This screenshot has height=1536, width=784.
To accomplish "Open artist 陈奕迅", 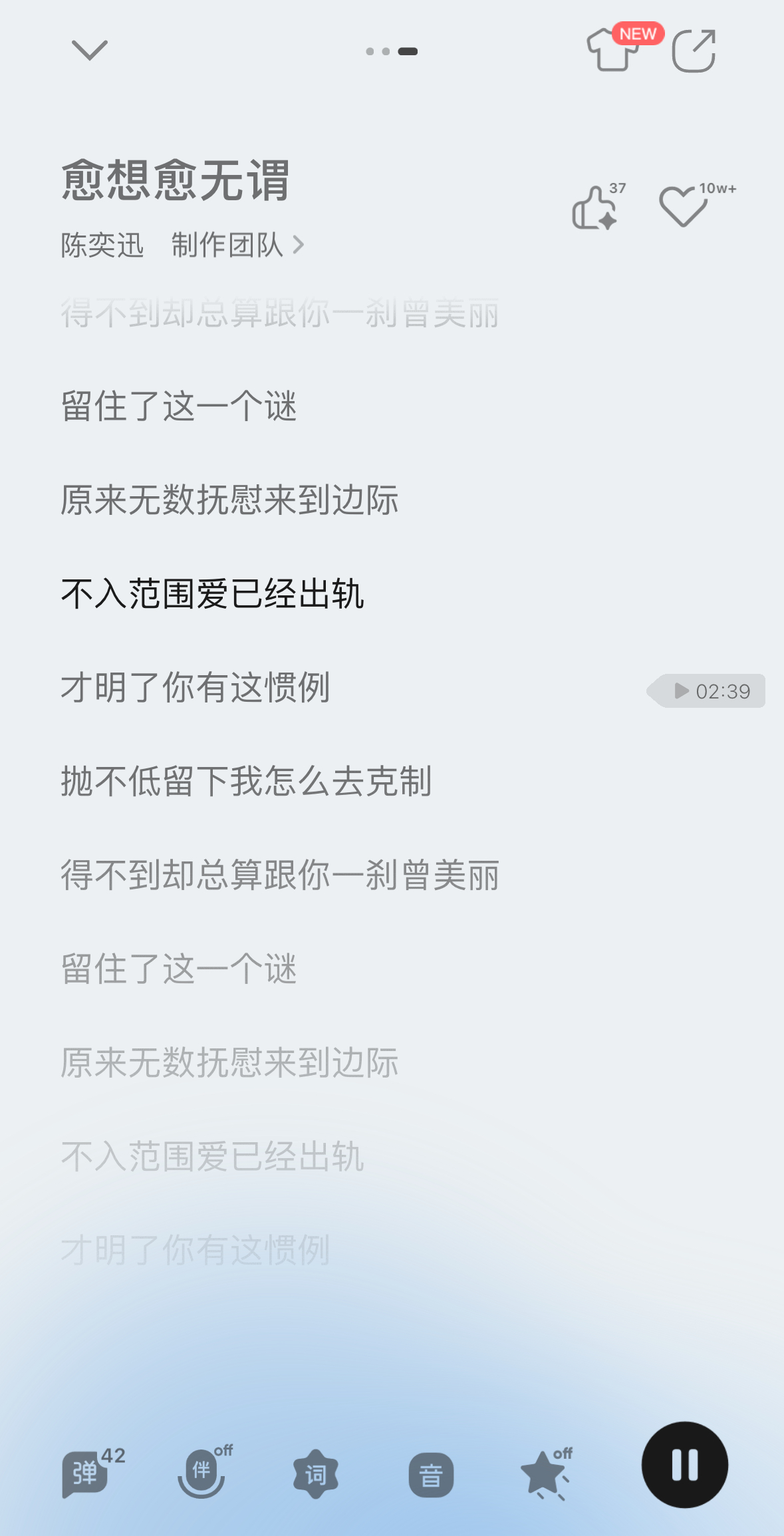I will pyautogui.click(x=102, y=245).
